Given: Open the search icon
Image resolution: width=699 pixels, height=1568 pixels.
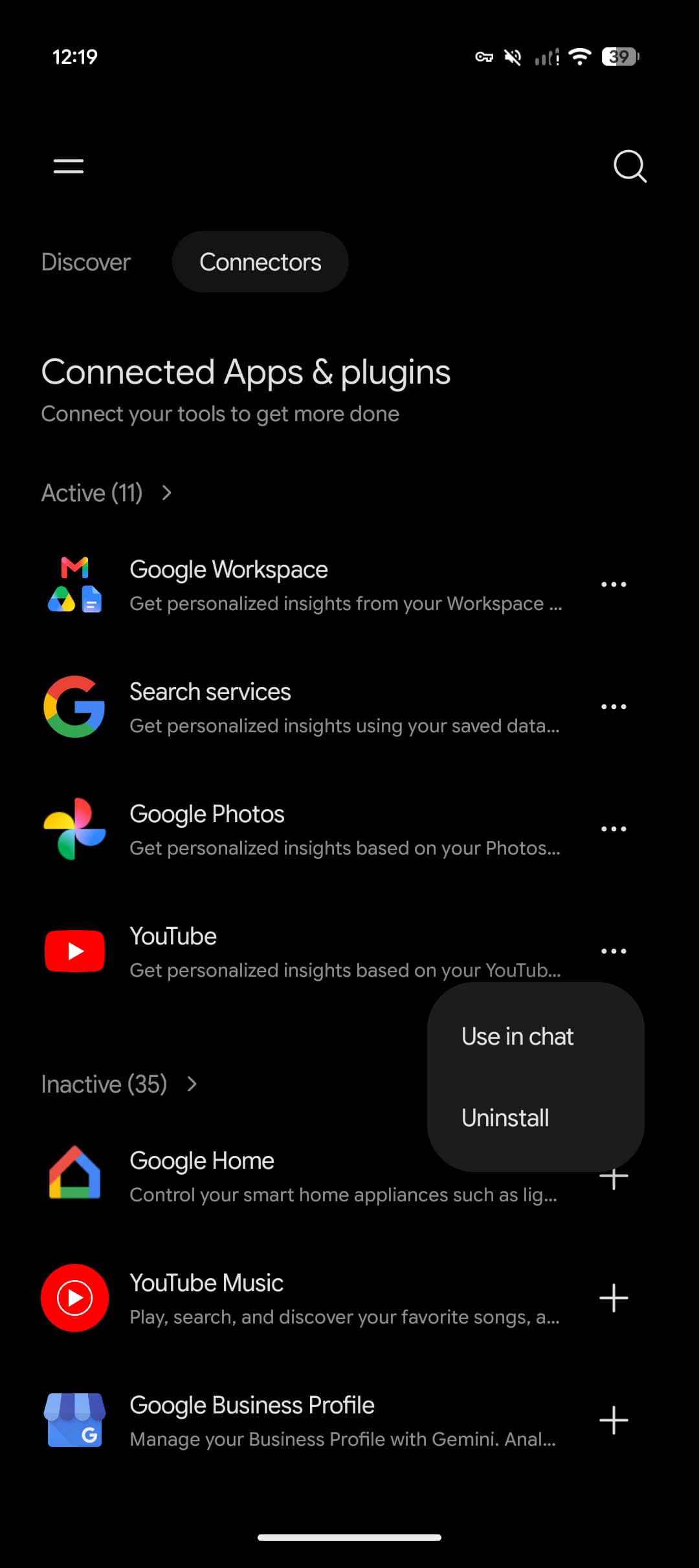Looking at the screenshot, I should coord(630,167).
